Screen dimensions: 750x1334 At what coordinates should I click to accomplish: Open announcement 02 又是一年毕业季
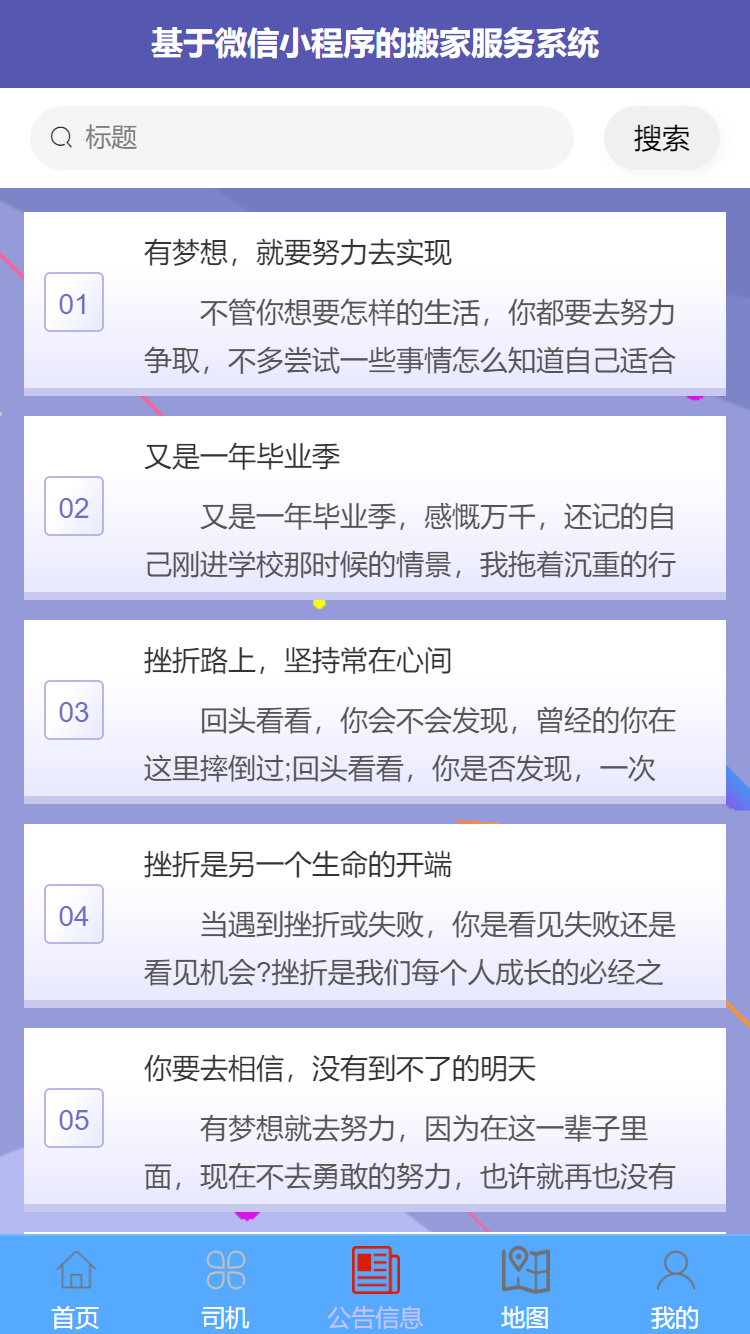(375, 507)
